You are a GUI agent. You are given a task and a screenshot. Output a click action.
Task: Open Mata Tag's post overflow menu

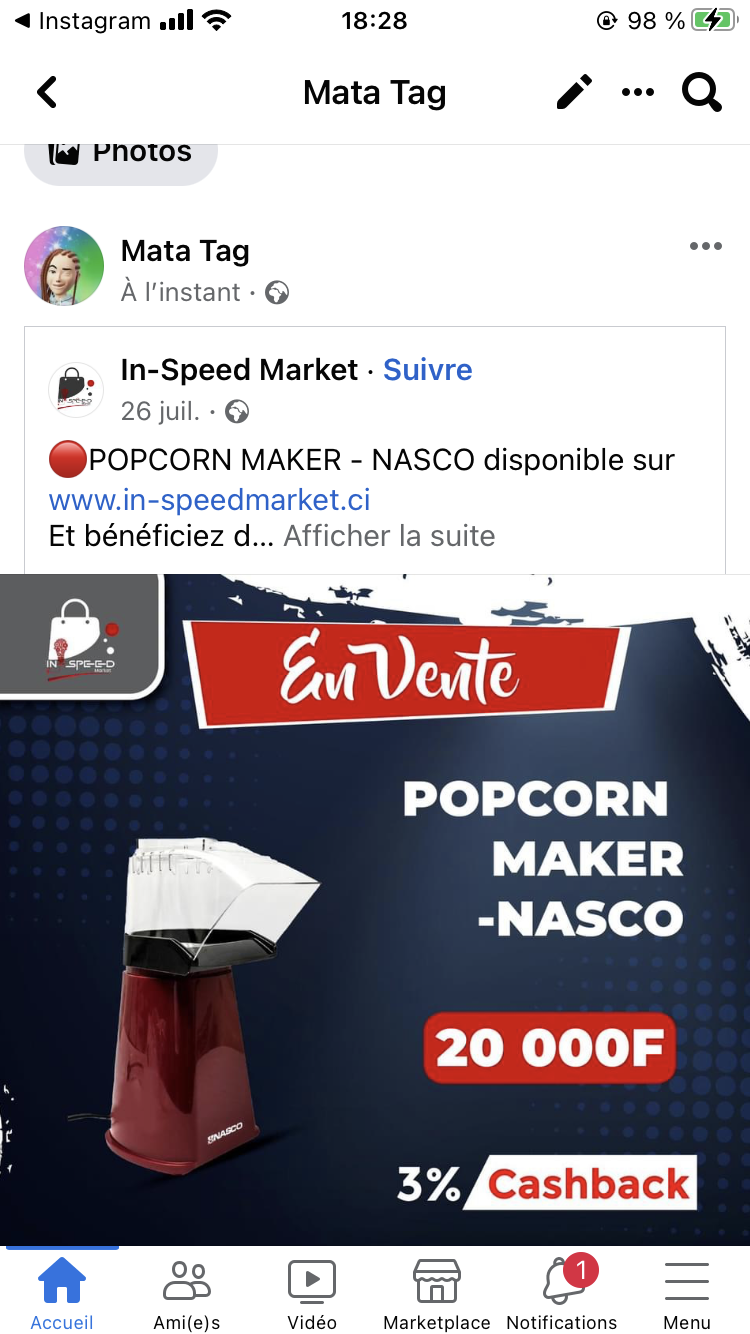click(705, 247)
